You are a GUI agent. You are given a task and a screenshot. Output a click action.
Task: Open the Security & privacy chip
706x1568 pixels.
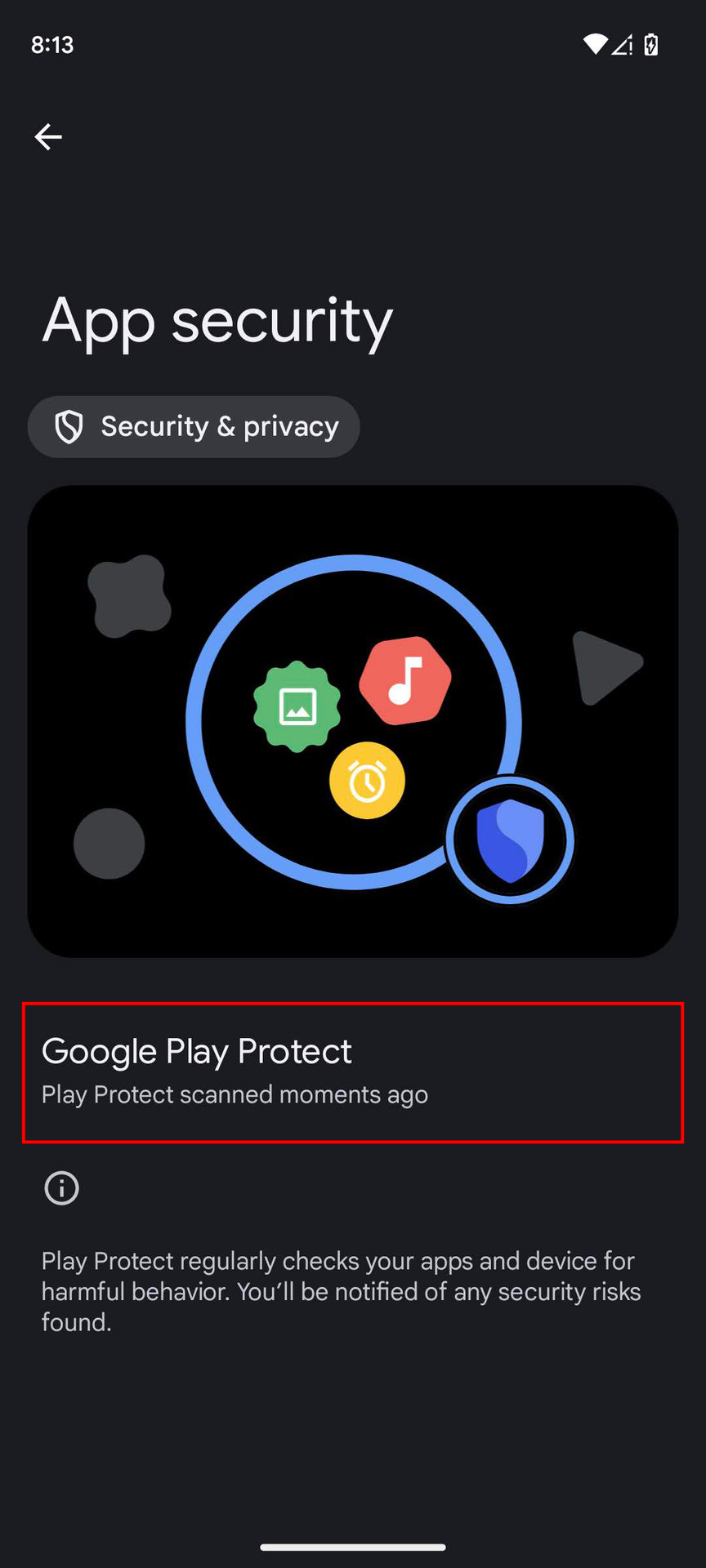tap(194, 426)
